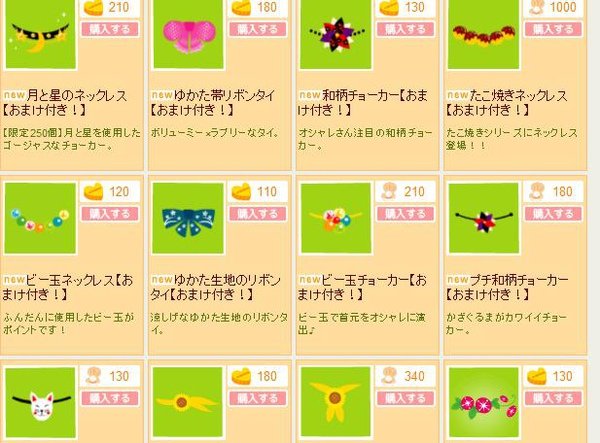The width and height of the screenshot is (600, 443).
Task: Buy the morning glory necklace item
Action: pos(553,398)
